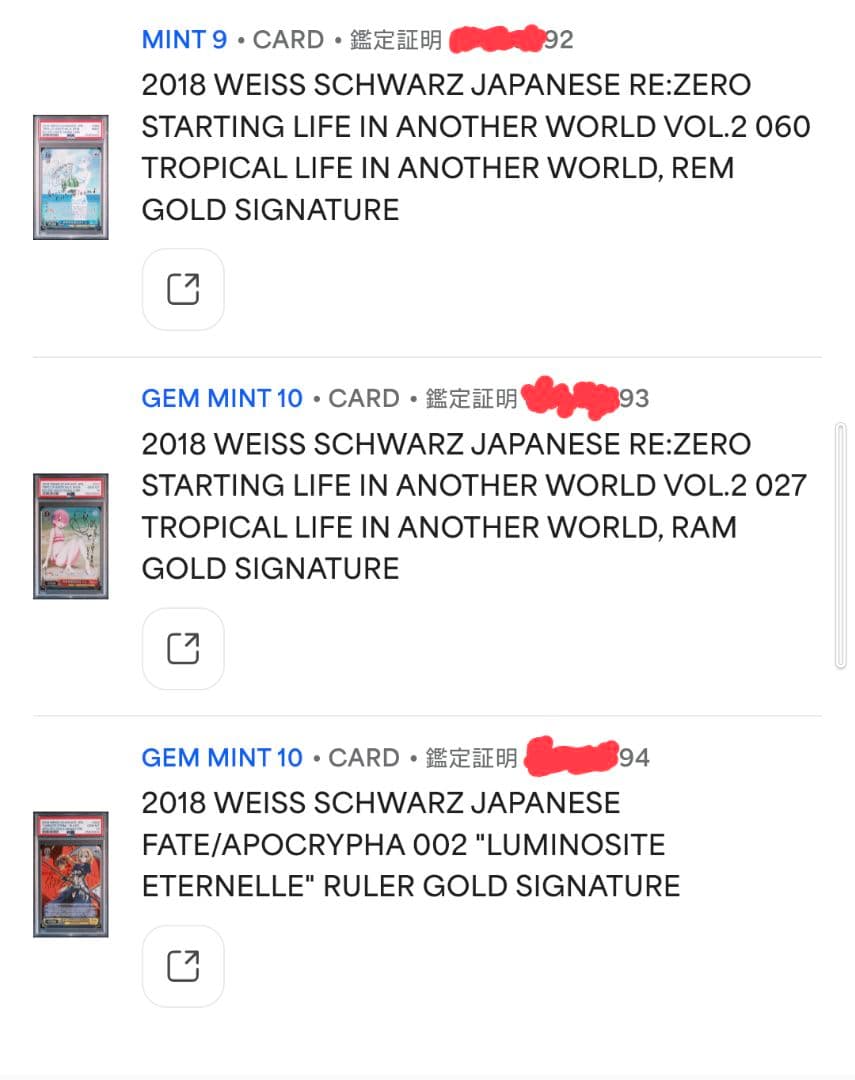The width and height of the screenshot is (855, 1080).
Task: Open external link for Fate/Apocrypha Ruler card
Action: tap(183, 966)
